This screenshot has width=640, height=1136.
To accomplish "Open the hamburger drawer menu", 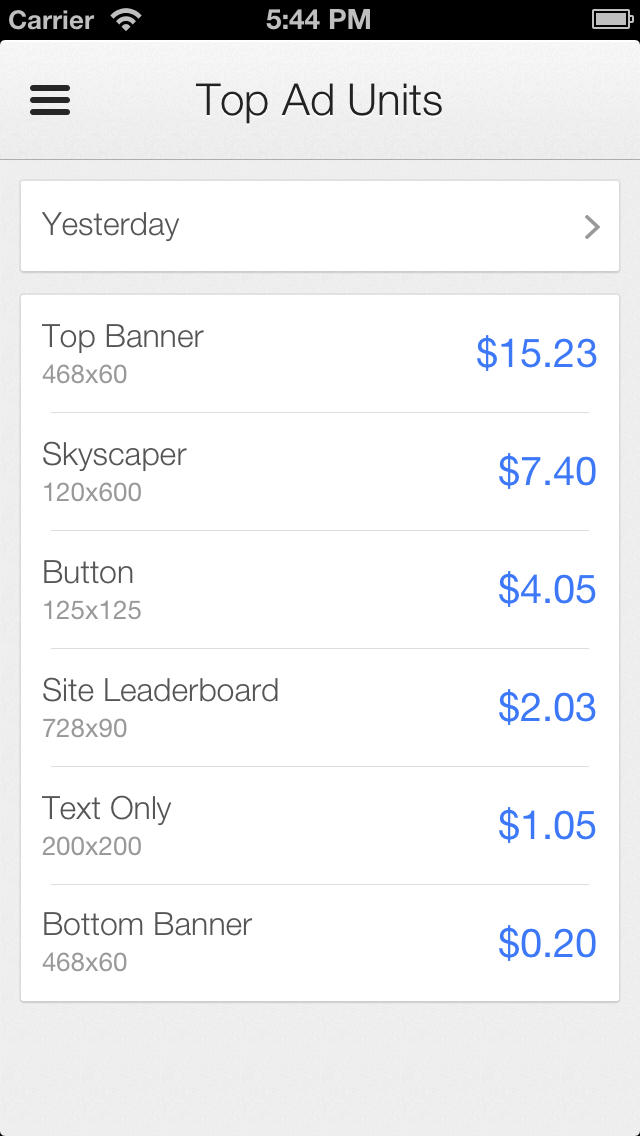I will point(50,100).
